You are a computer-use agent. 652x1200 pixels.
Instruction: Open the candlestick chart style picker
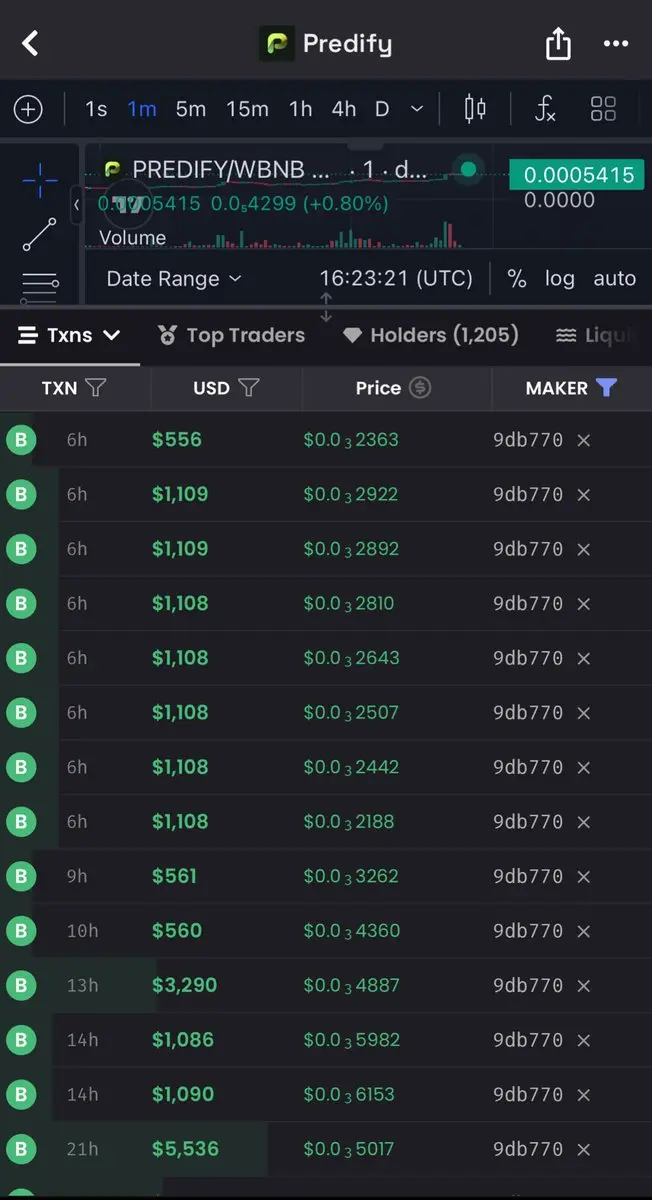(x=475, y=109)
